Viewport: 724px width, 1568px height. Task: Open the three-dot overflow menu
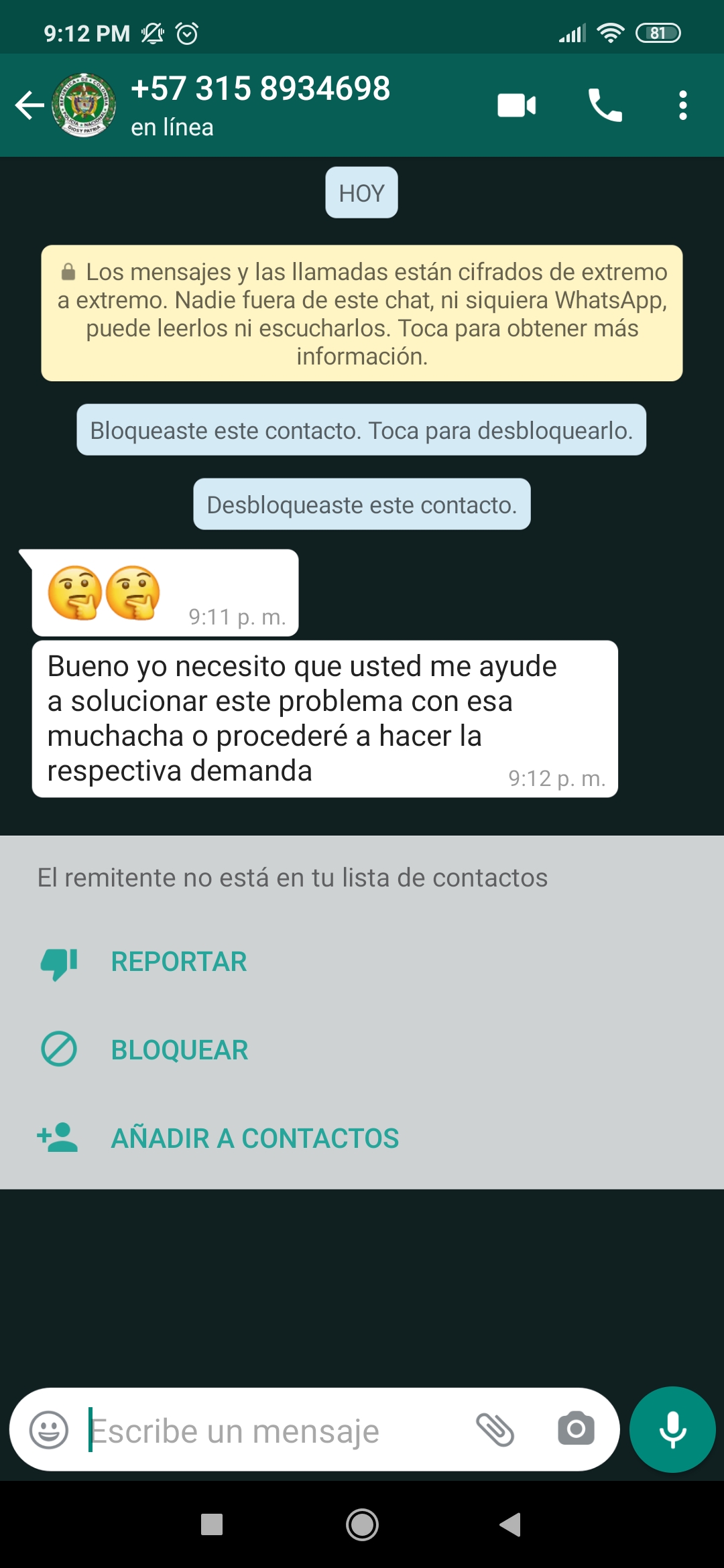tap(683, 105)
